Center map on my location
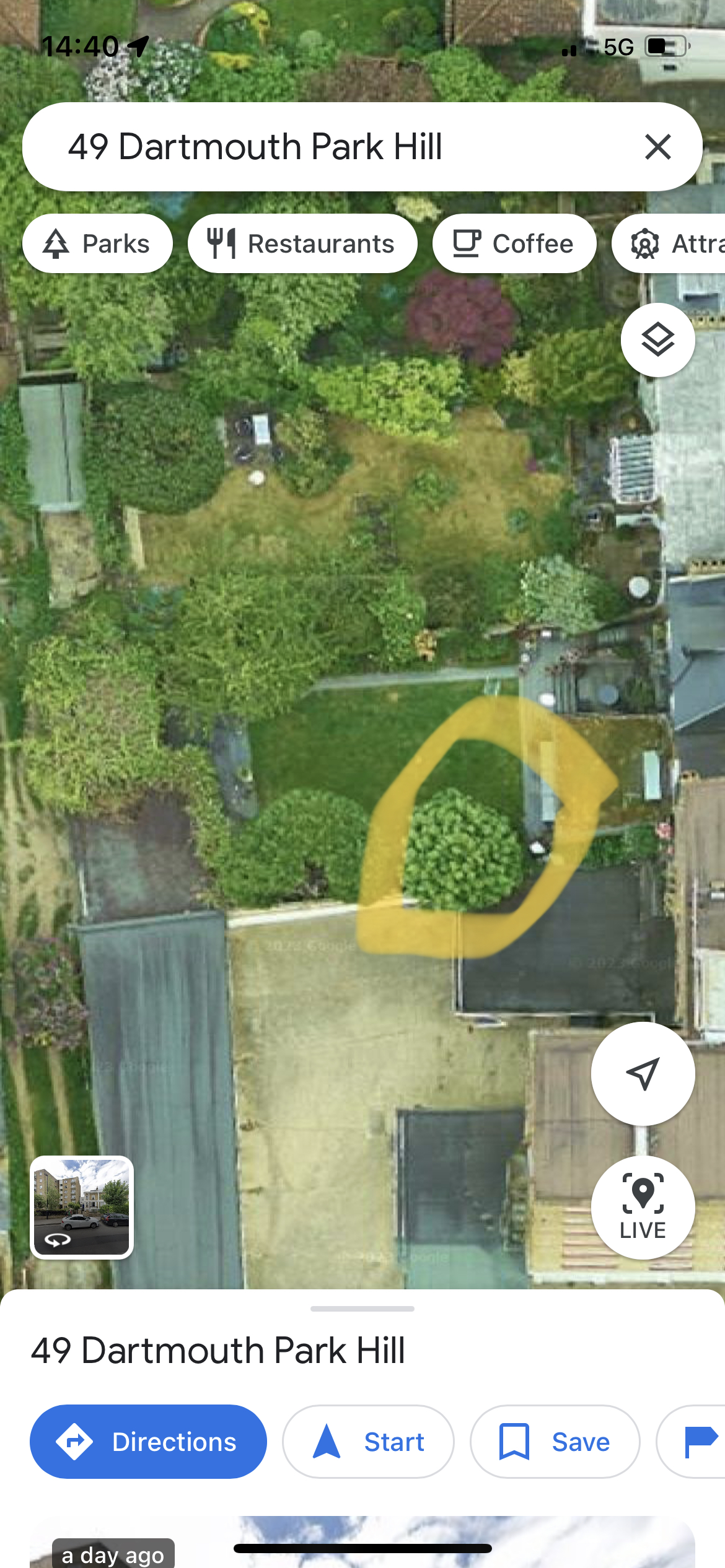The image size is (725, 1568). (x=643, y=1073)
